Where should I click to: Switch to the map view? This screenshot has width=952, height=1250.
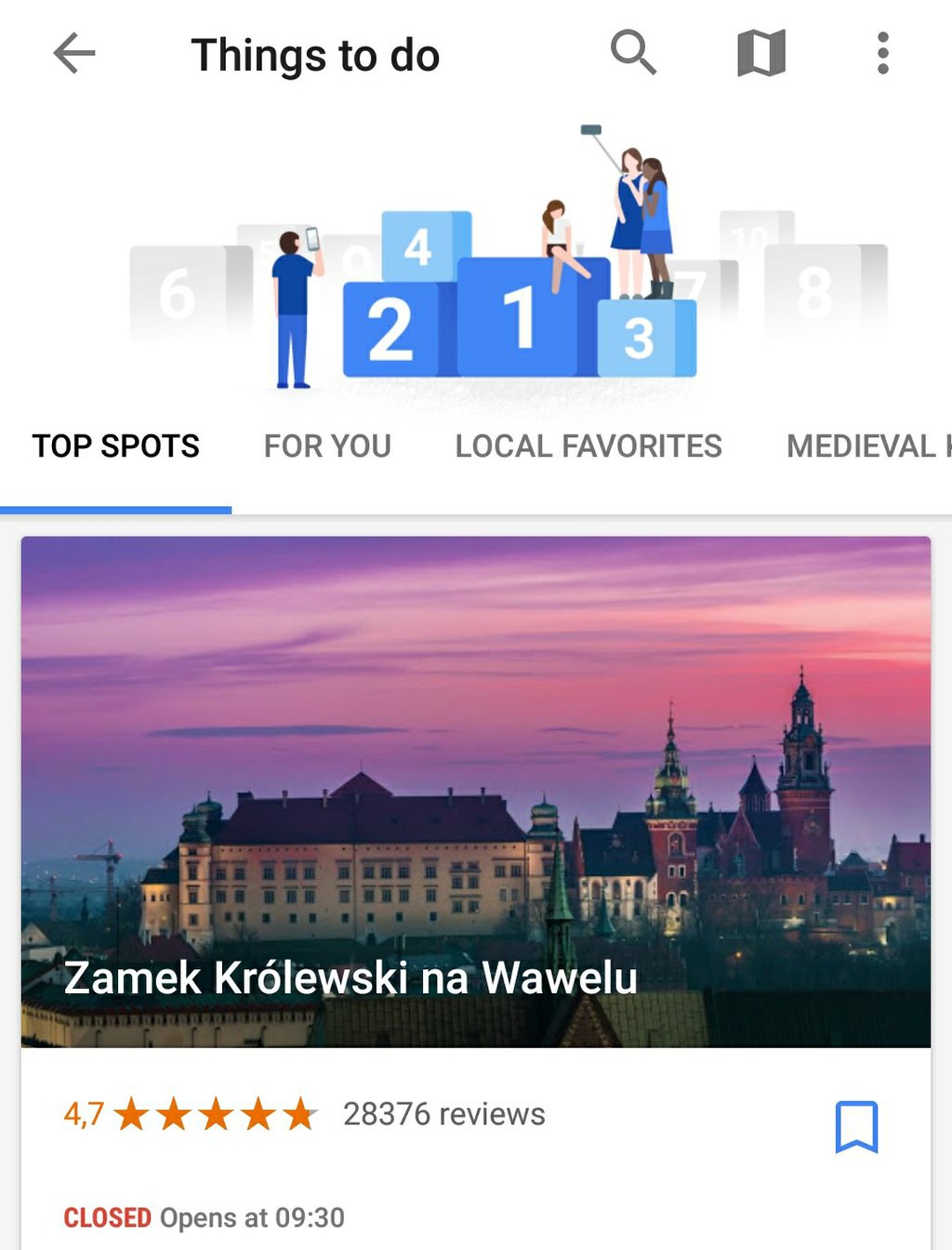pos(760,53)
